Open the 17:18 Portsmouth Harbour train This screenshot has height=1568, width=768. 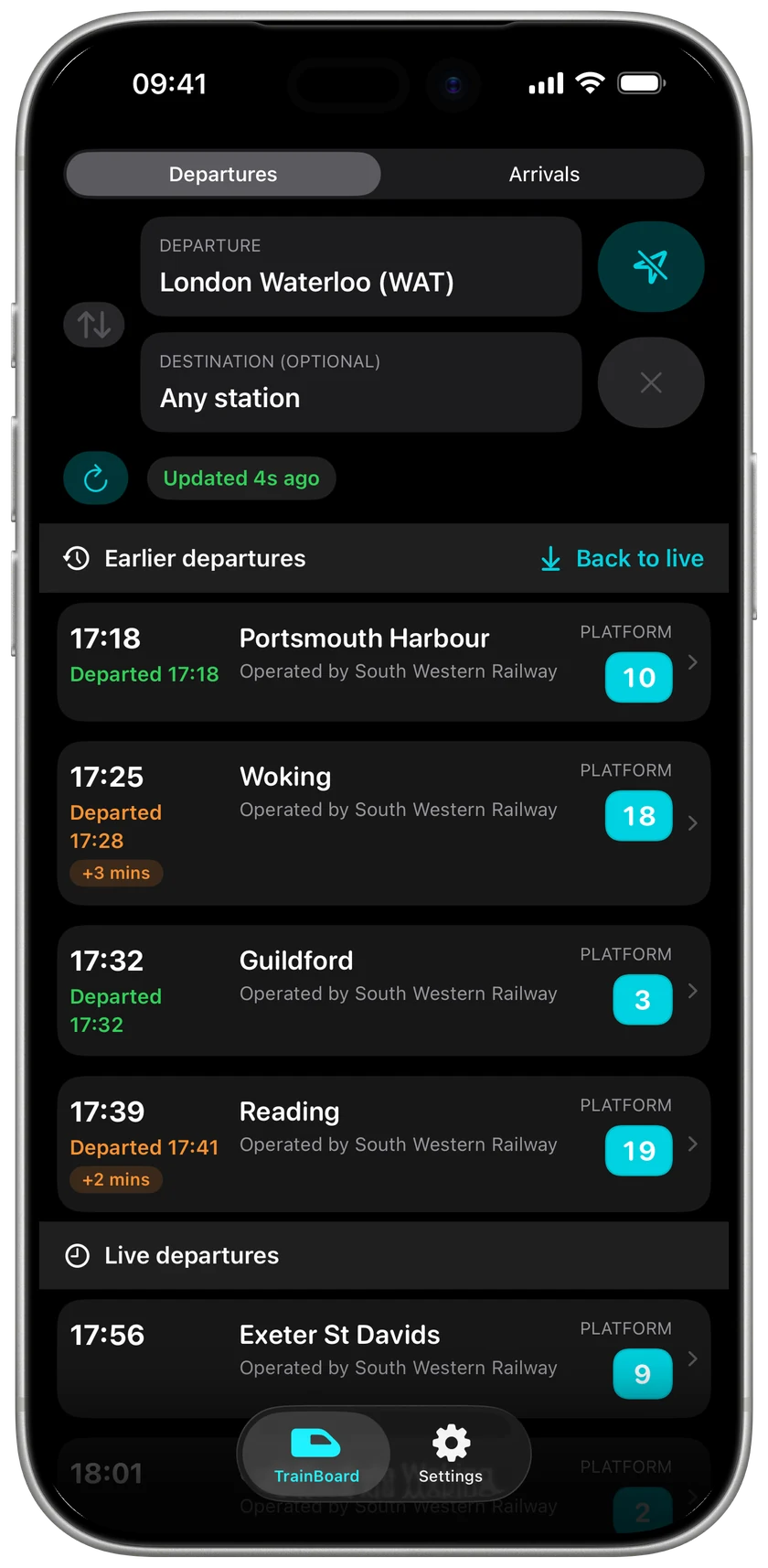click(x=384, y=661)
